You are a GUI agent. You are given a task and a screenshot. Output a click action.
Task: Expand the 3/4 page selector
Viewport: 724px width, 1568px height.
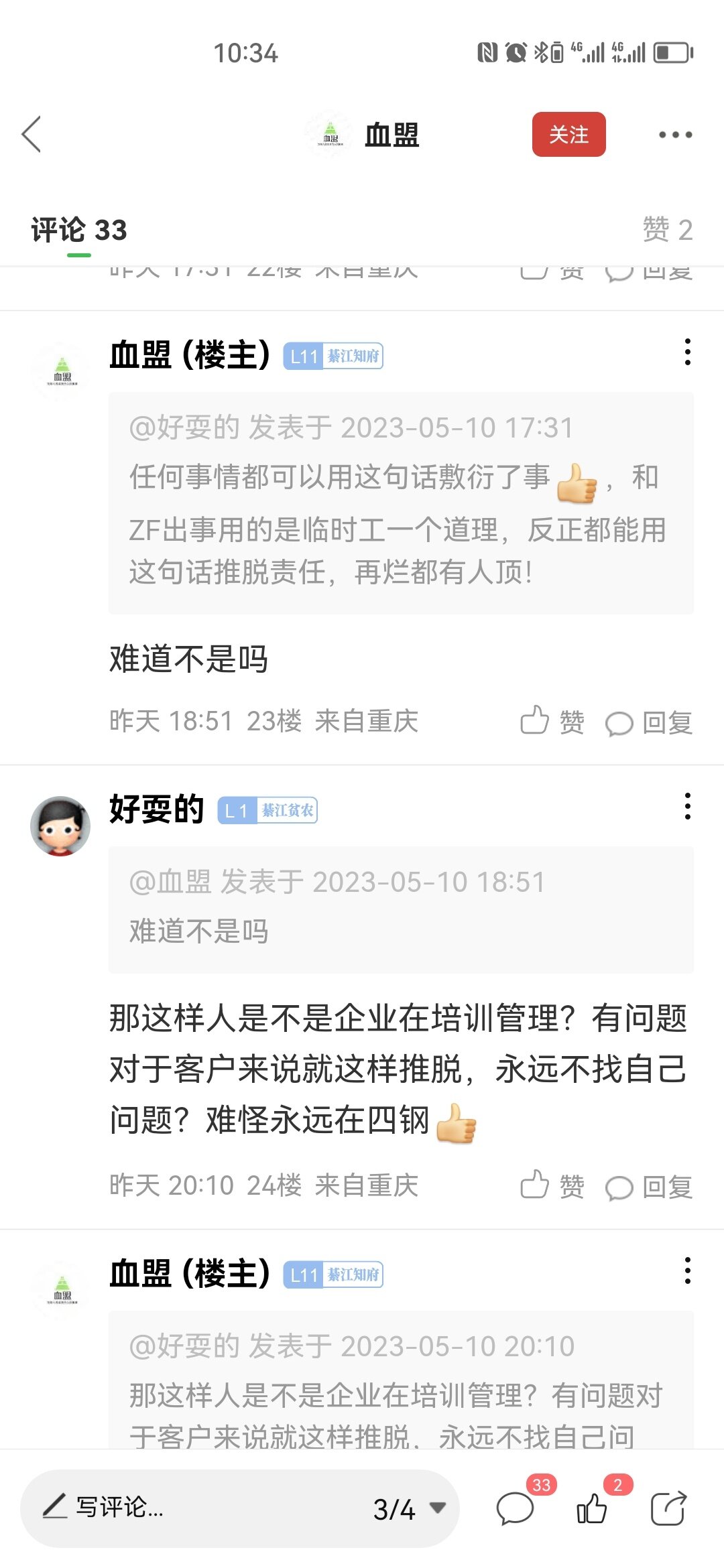click(x=409, y=1508)
